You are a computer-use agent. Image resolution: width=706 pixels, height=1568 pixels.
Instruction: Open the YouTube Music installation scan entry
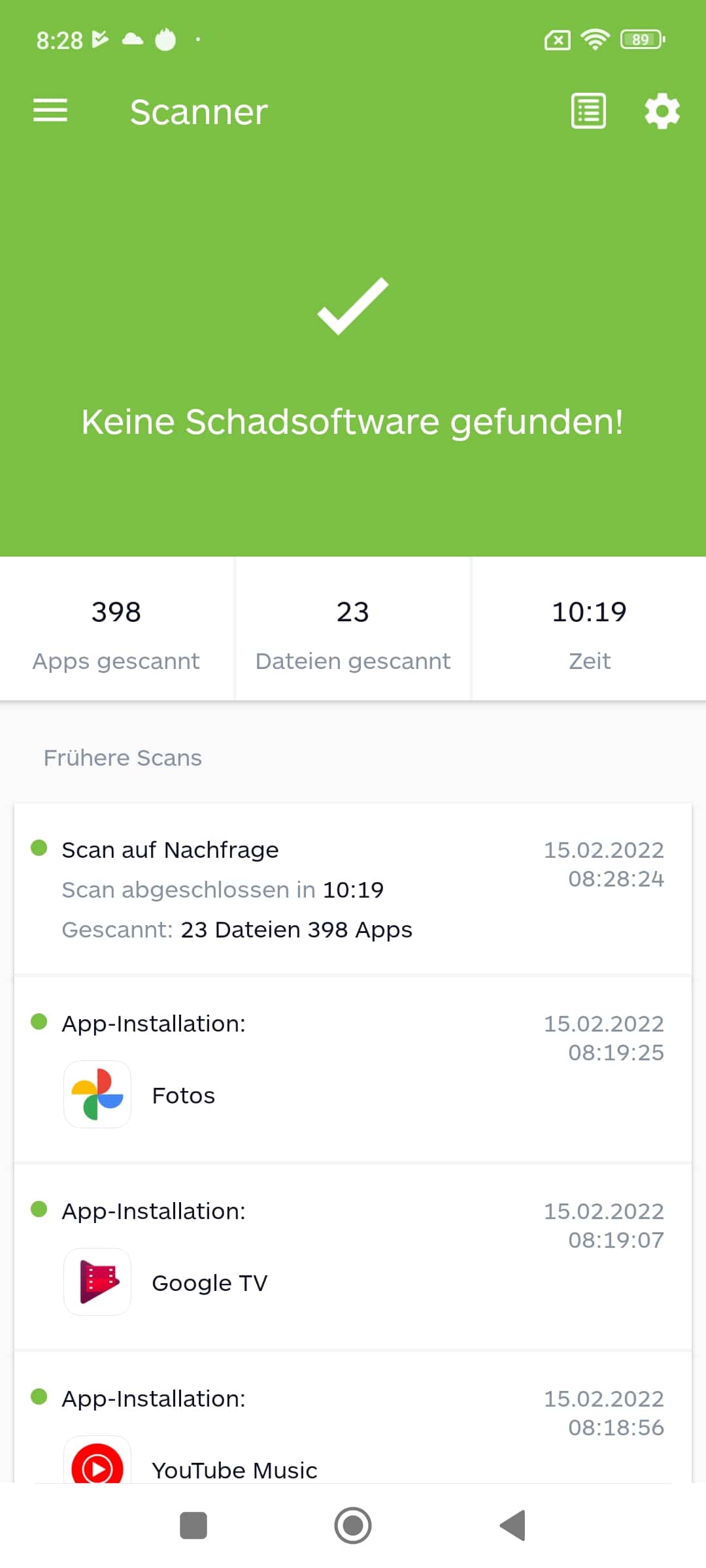(353, 1416)
